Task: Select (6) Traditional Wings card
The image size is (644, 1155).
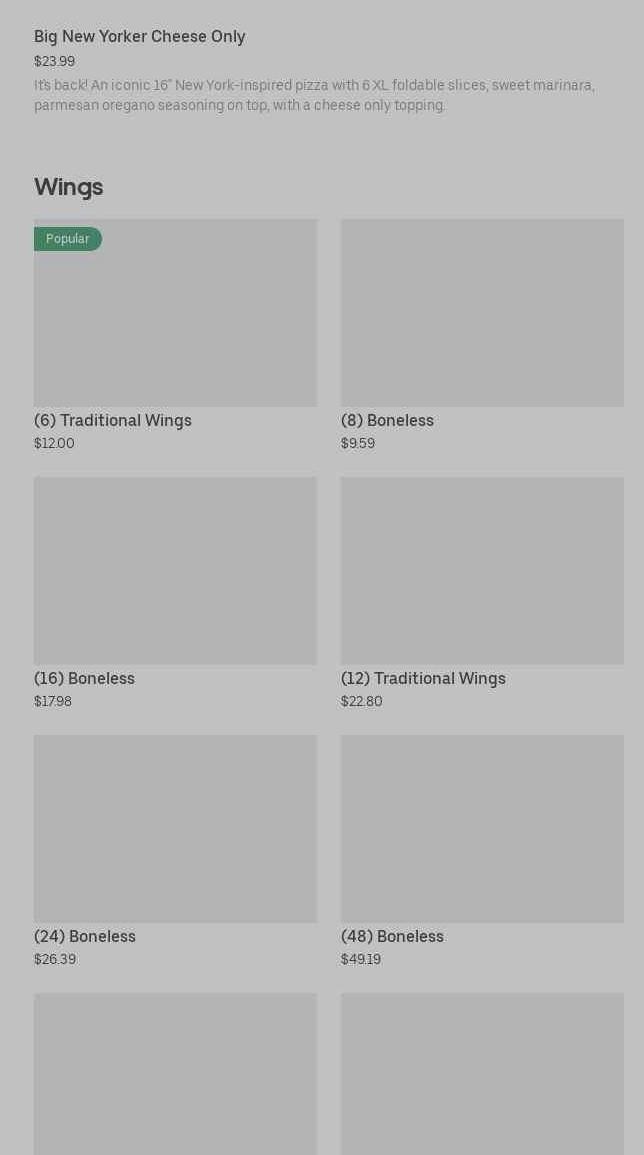Action: coord(175,313)
